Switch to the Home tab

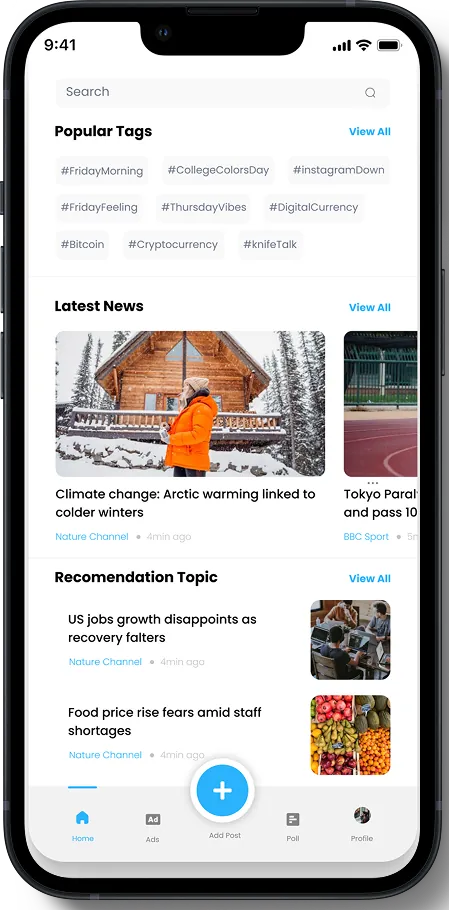click(82, 826)
